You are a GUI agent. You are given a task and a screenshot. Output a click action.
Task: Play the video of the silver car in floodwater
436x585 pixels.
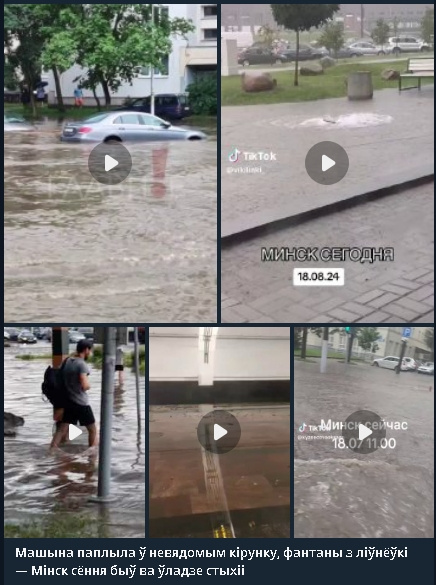[x=110, y=163]
